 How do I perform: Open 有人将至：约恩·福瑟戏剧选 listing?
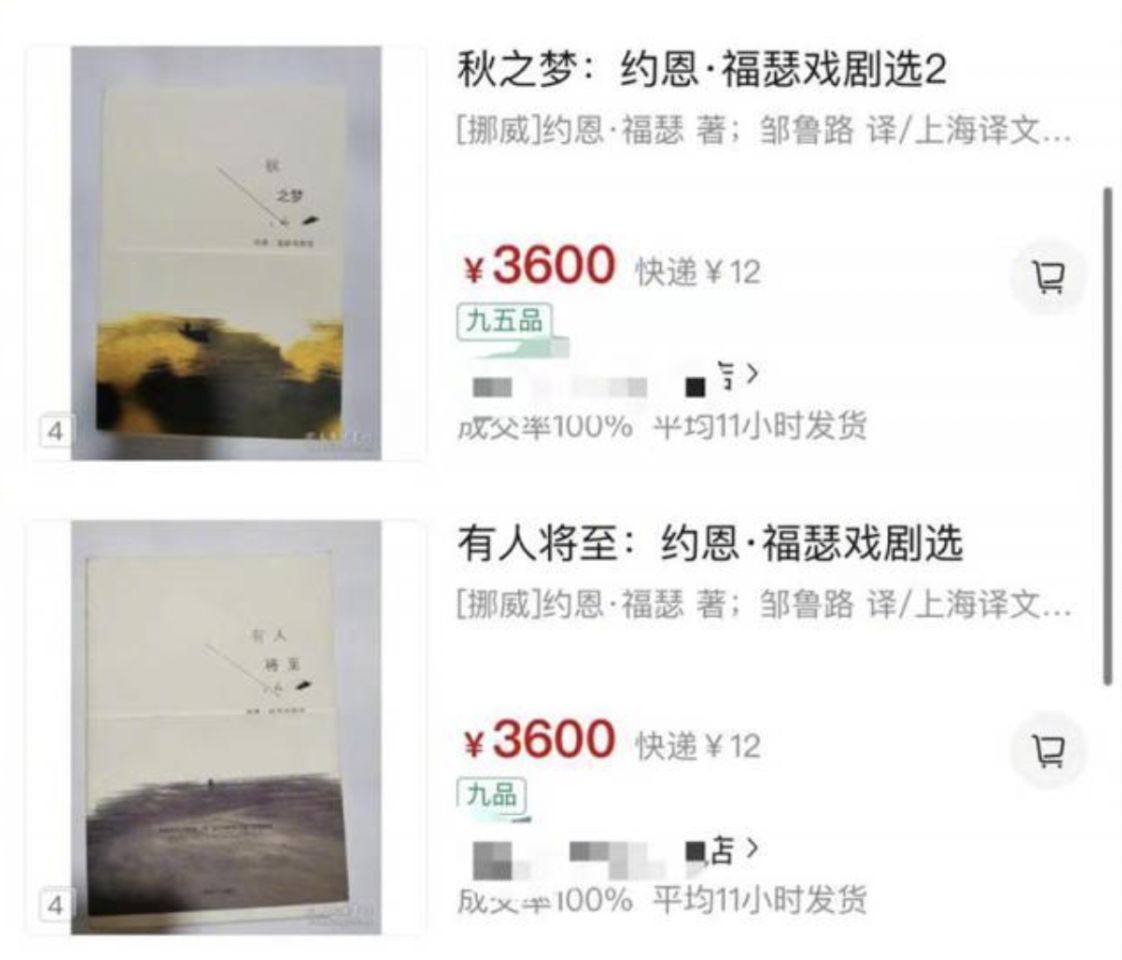point(709,544)
